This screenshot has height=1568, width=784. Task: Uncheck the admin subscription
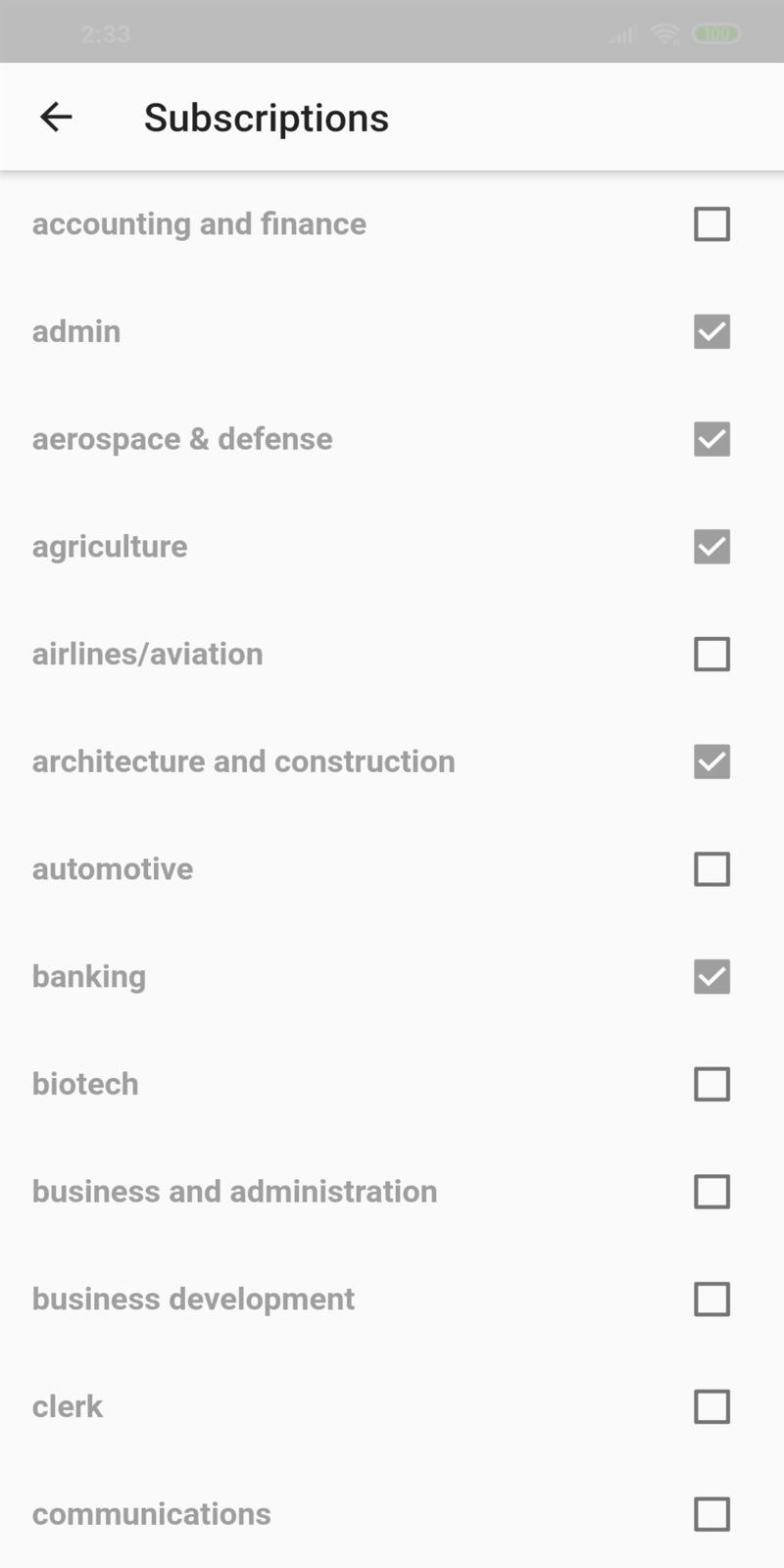711,331
